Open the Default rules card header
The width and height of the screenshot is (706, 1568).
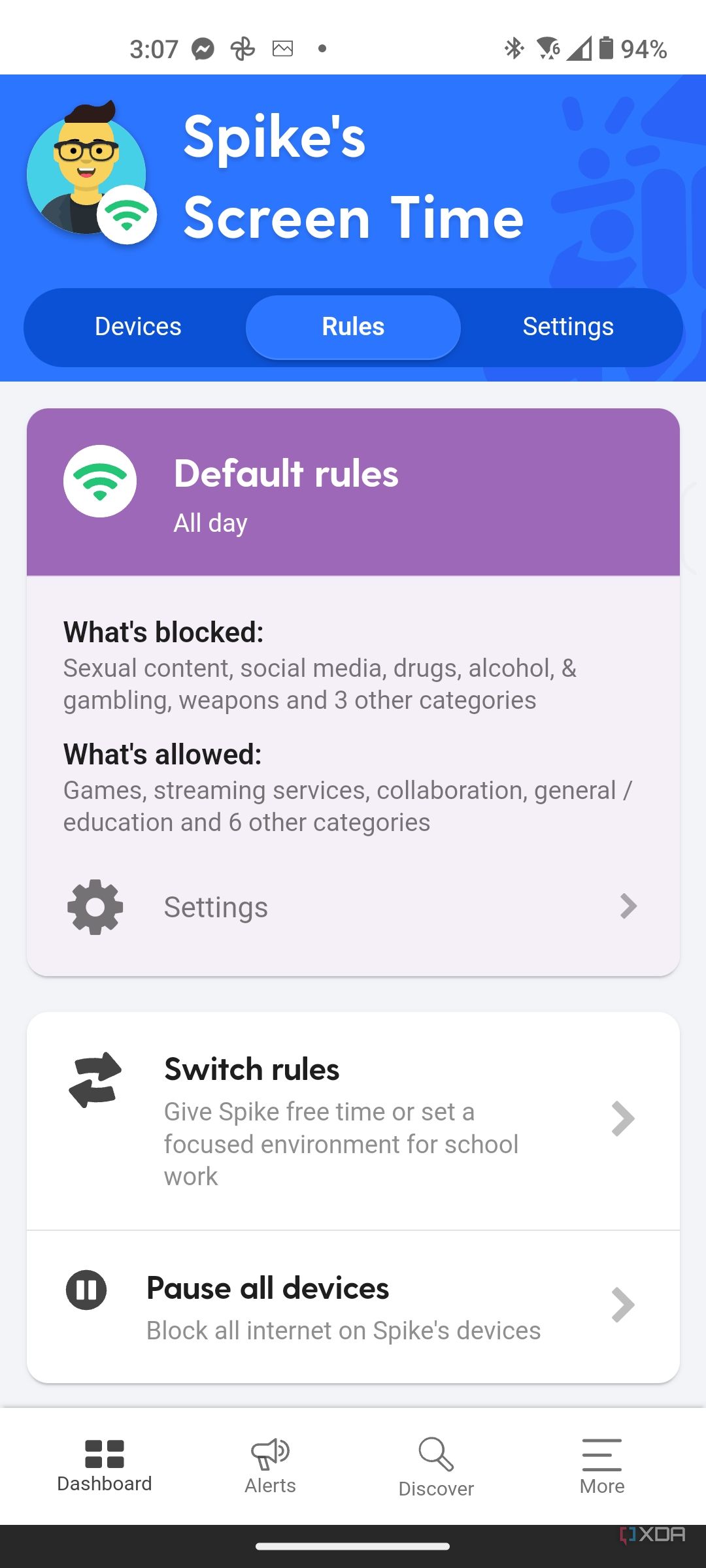pos(353,492)
